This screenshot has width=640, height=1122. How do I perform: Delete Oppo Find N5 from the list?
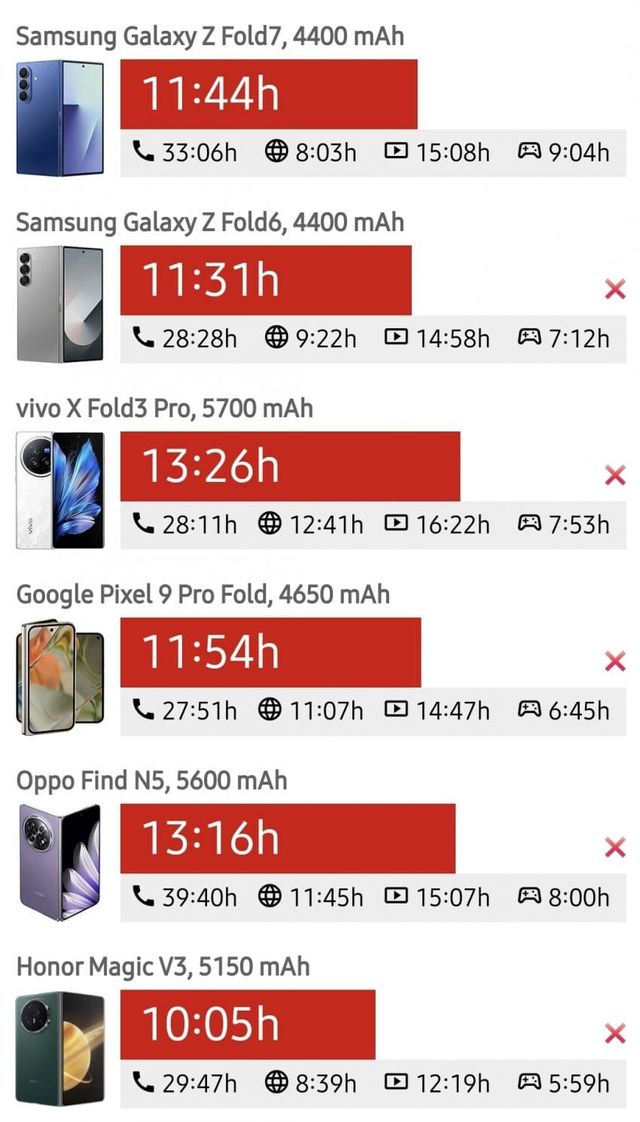click(x=615, y=848)
